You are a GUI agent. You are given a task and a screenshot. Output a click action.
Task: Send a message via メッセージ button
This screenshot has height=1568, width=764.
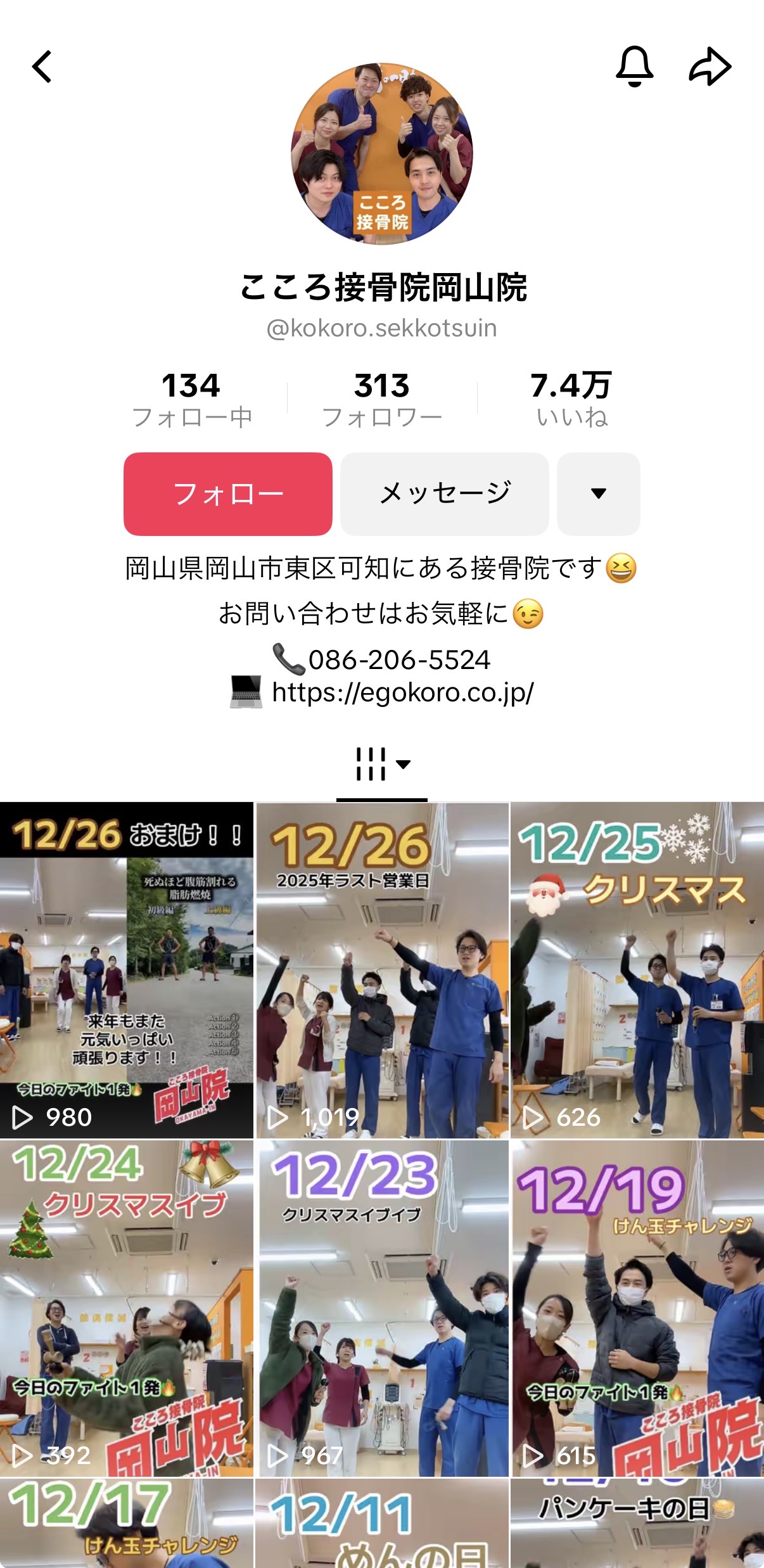[x=445, y=494]
